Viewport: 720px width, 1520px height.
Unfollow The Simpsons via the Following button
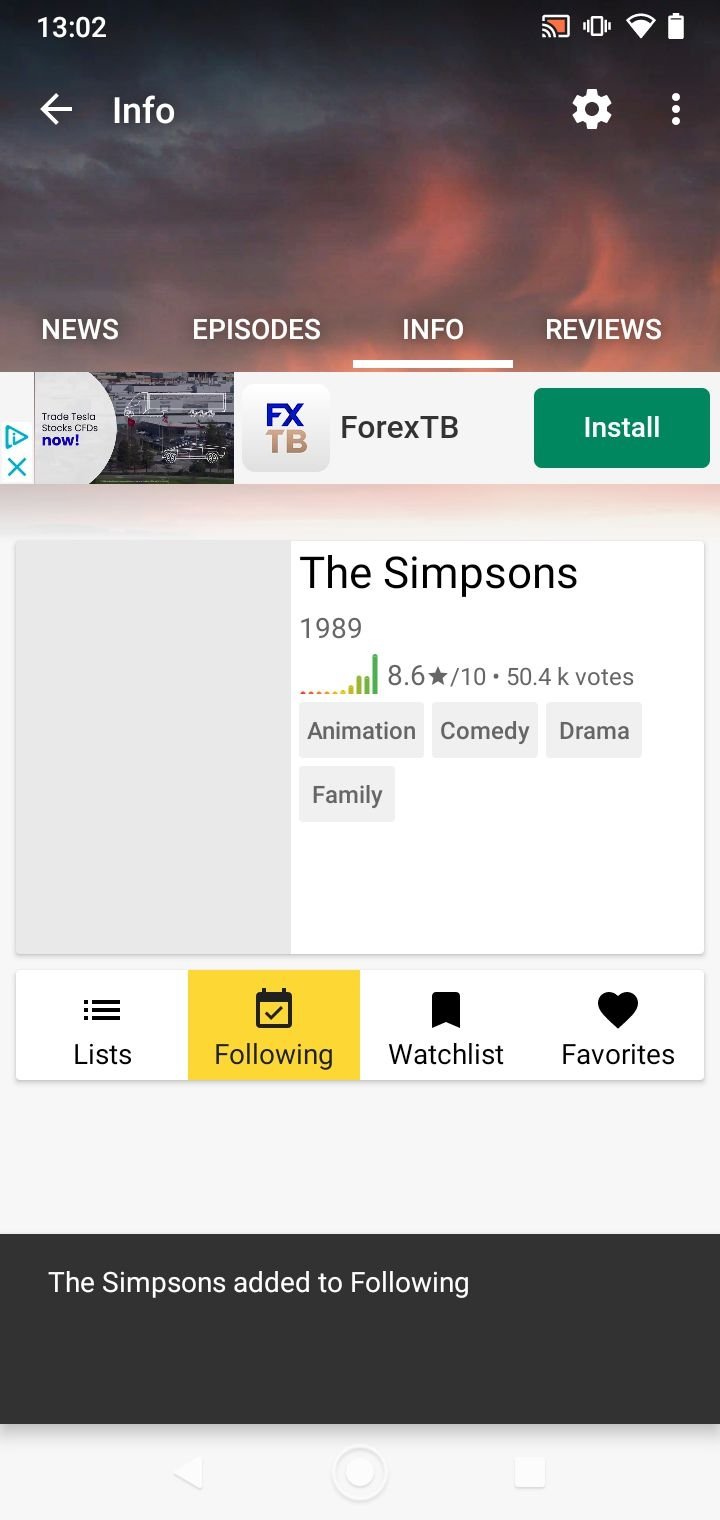pyautogui.click(x=274, y=1026)
